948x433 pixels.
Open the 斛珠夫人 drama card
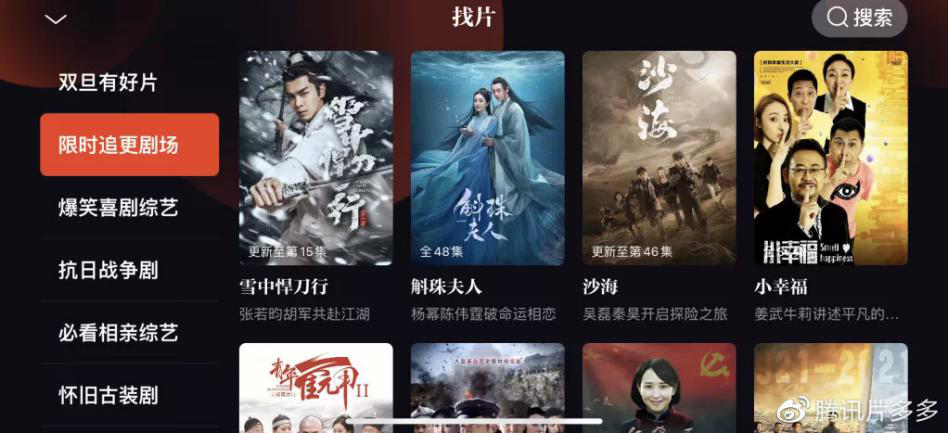coord(488,158)
